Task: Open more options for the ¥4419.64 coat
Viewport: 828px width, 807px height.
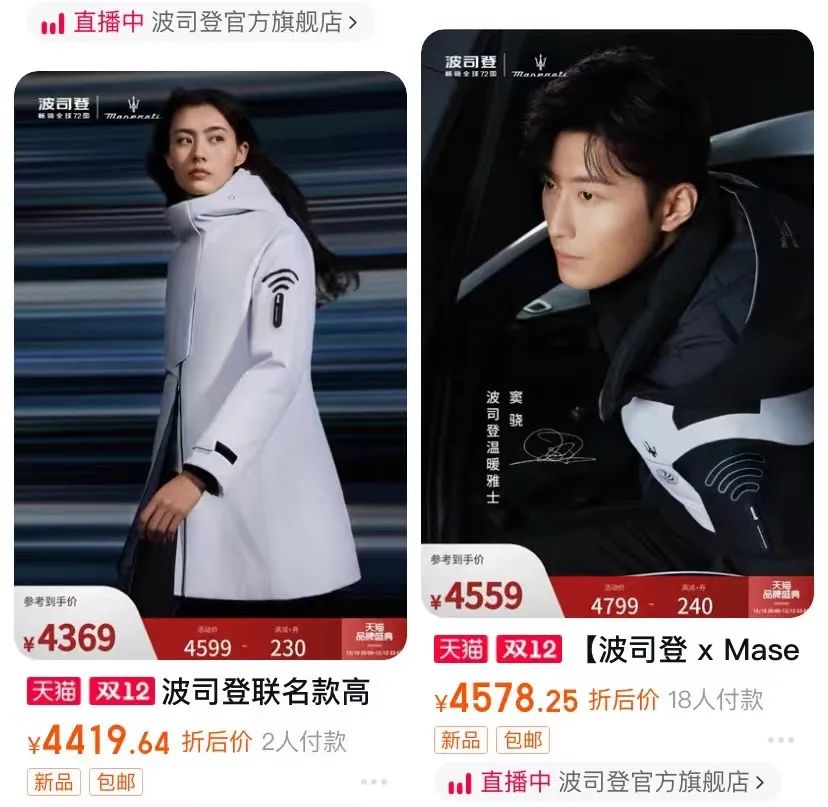Action: pos(374,781)
